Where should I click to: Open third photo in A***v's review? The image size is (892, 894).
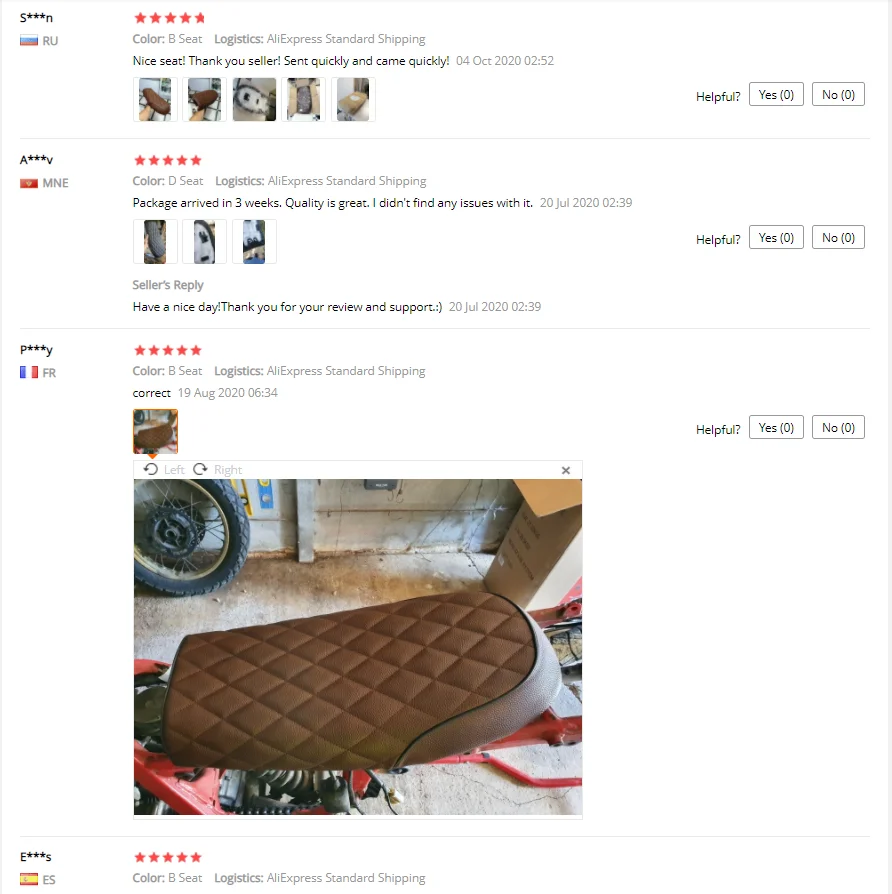(254, 241)
